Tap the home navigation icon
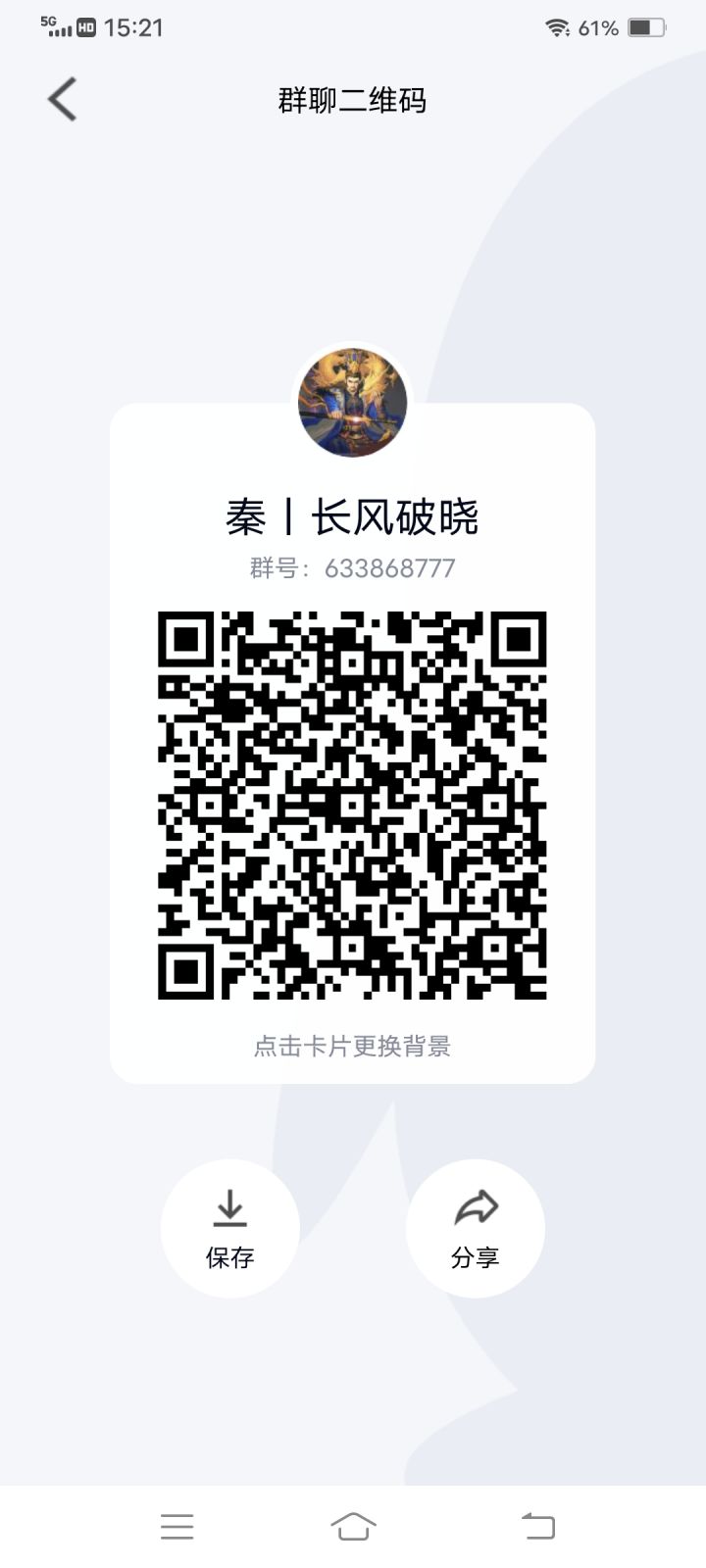706x1568 pixels. click(x=353, y=1525)
